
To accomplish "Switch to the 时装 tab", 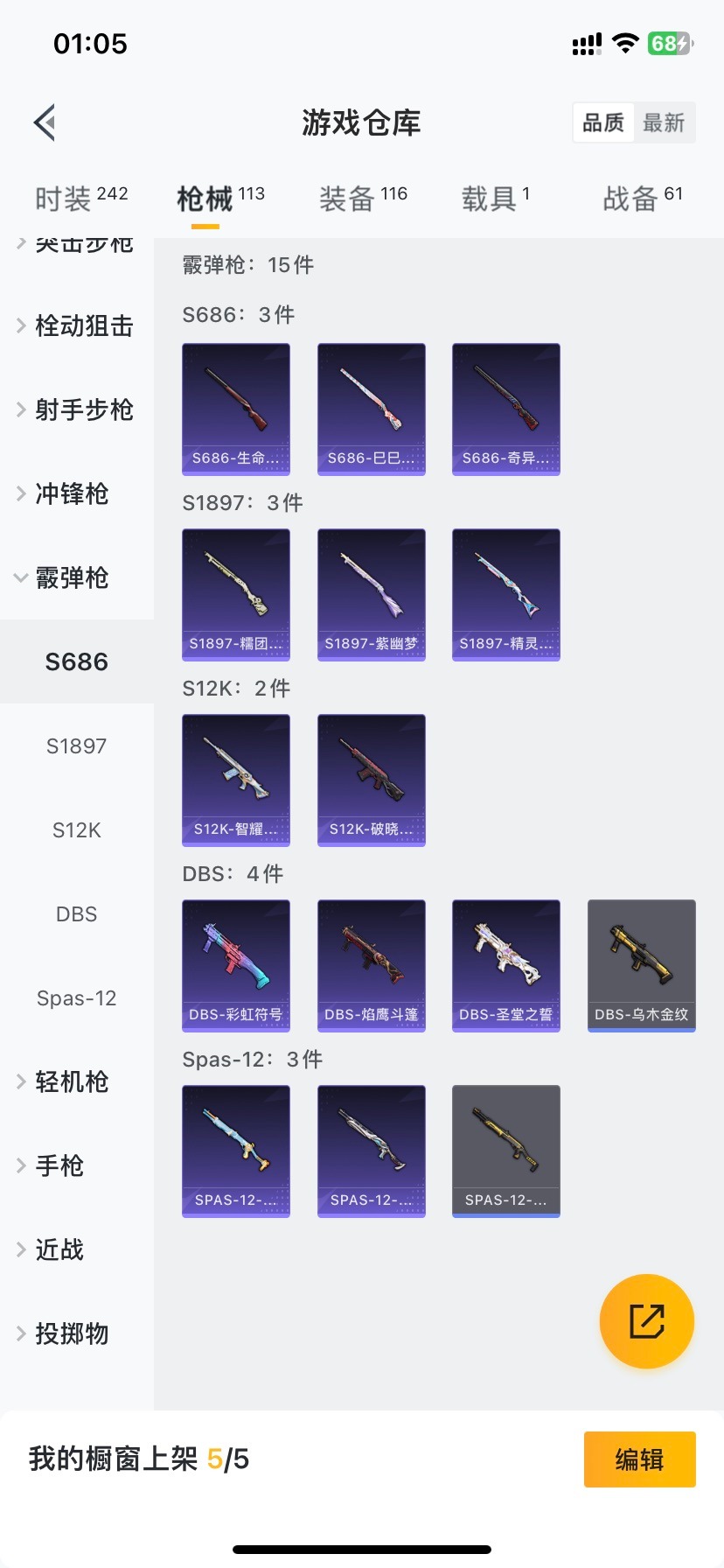I will [80, 199].
